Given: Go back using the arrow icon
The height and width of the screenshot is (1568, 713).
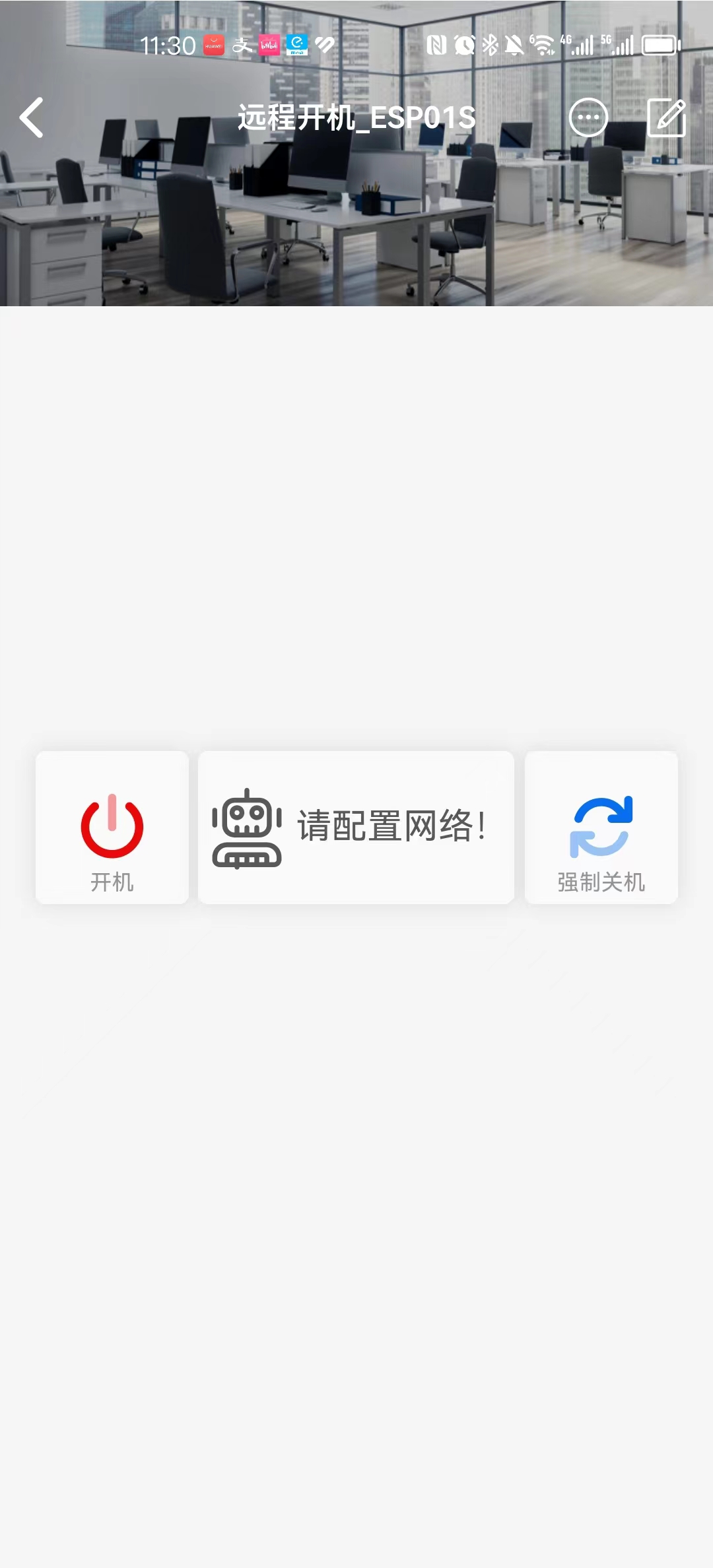Looking at the screenshot, I should click(32, 117).
